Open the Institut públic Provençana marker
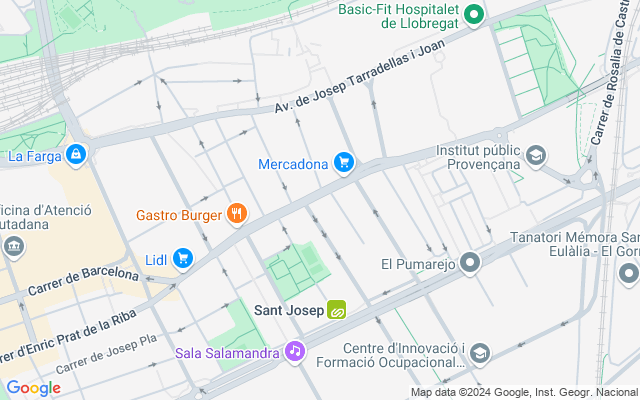This screenshot has height=400, width=640. click(x=537, y=156)
